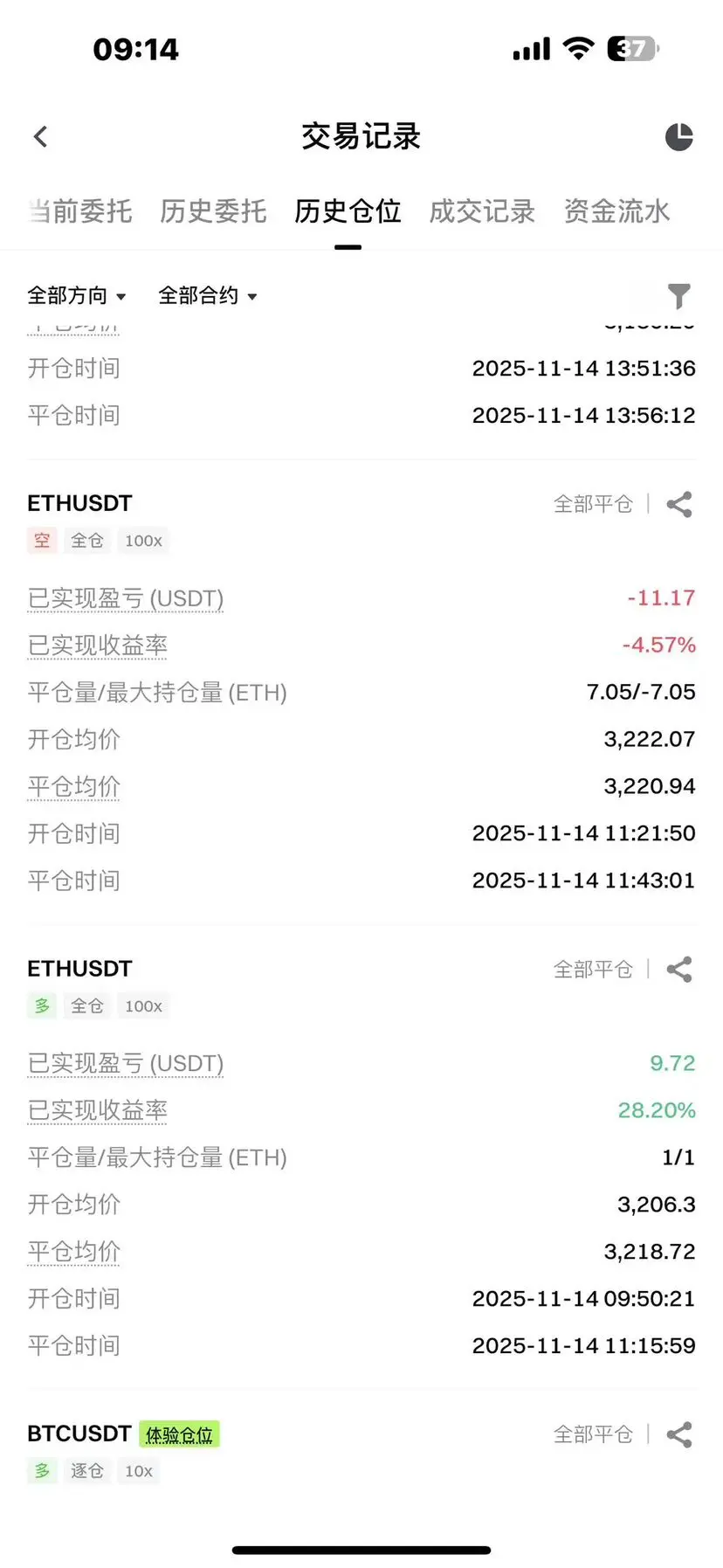The image size is (723, 1568).
Task: Switch to the 资金流水 tab
Action: point(616,211)
